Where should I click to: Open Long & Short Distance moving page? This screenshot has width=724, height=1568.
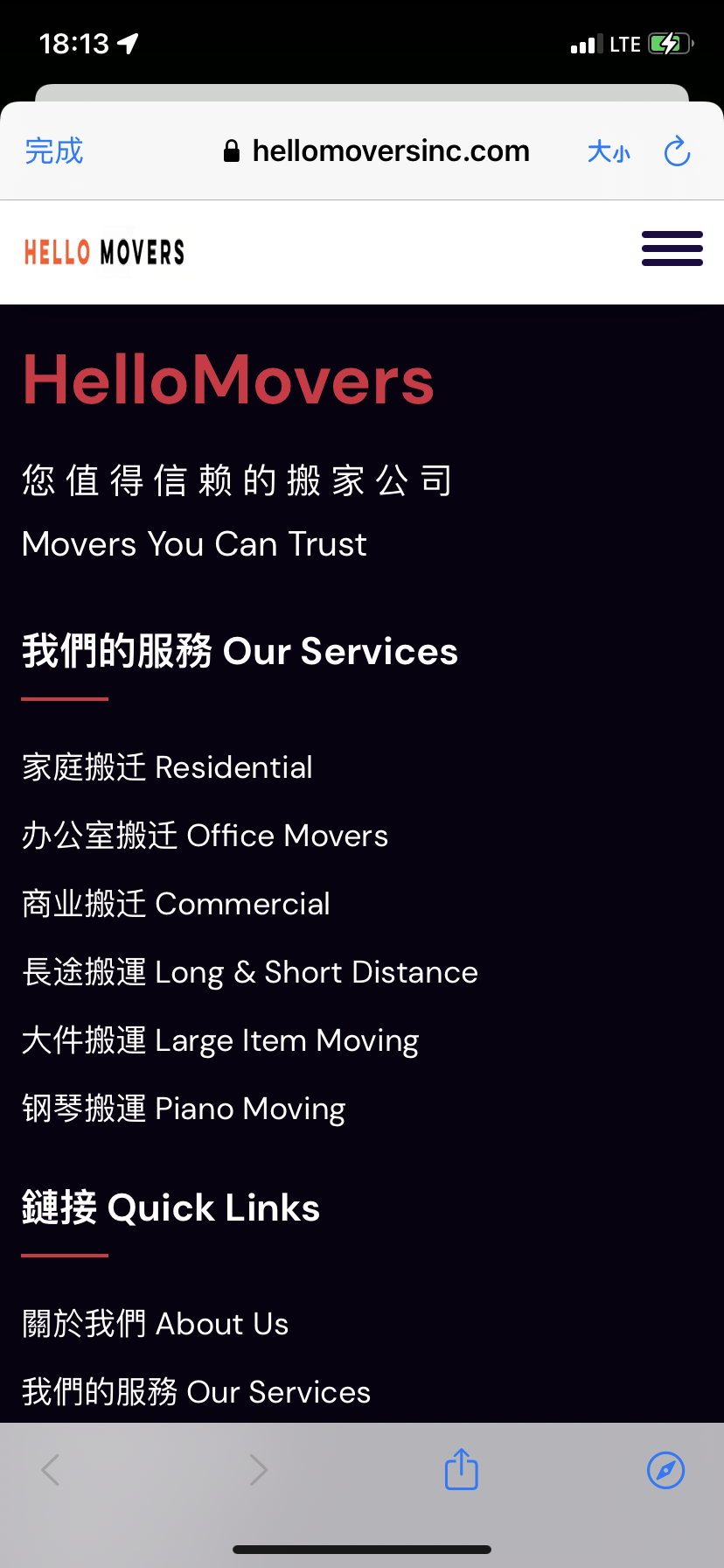(x=249, y=971)
